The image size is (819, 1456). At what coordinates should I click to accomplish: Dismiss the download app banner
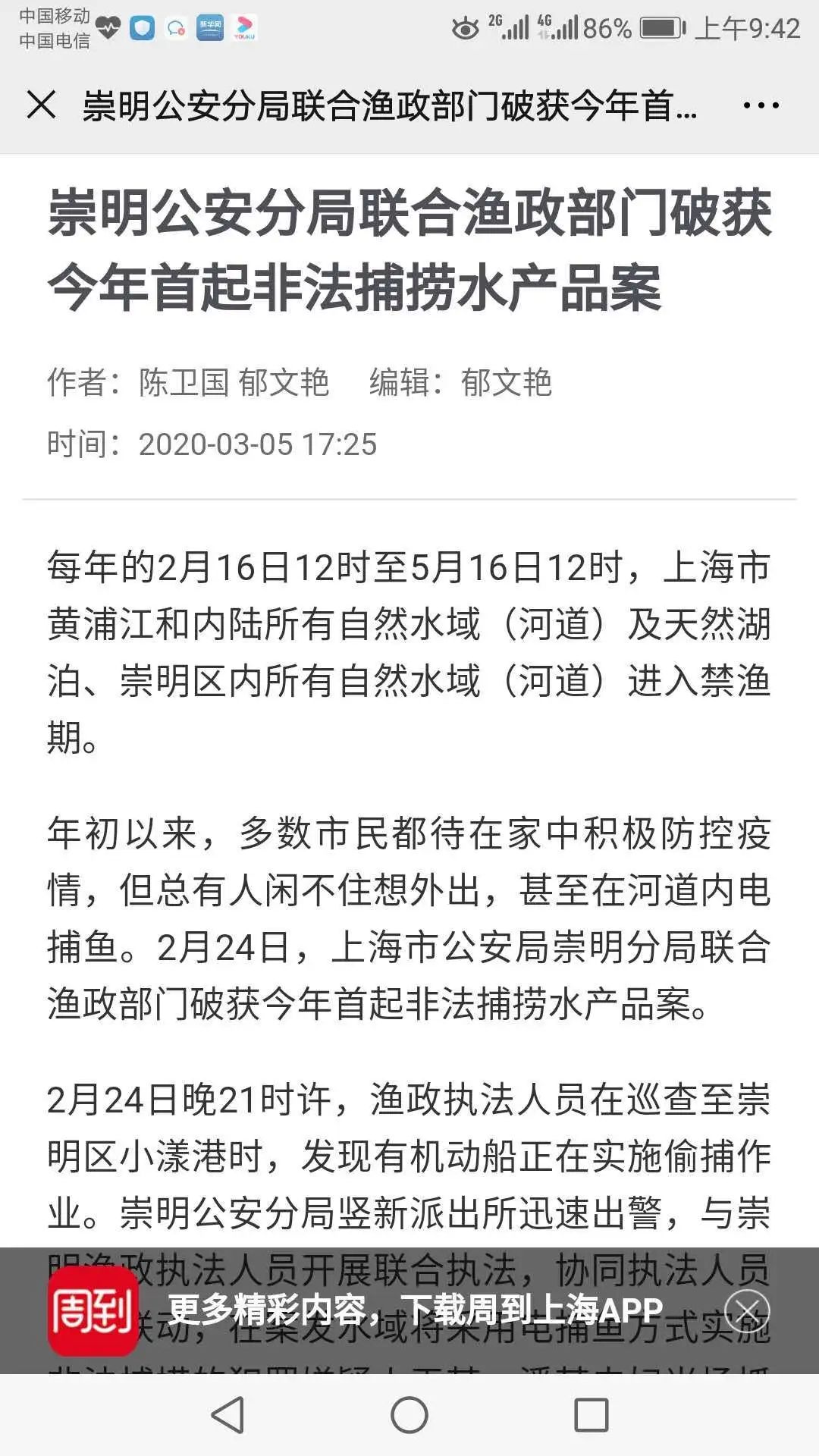(x=747, y=1310)
